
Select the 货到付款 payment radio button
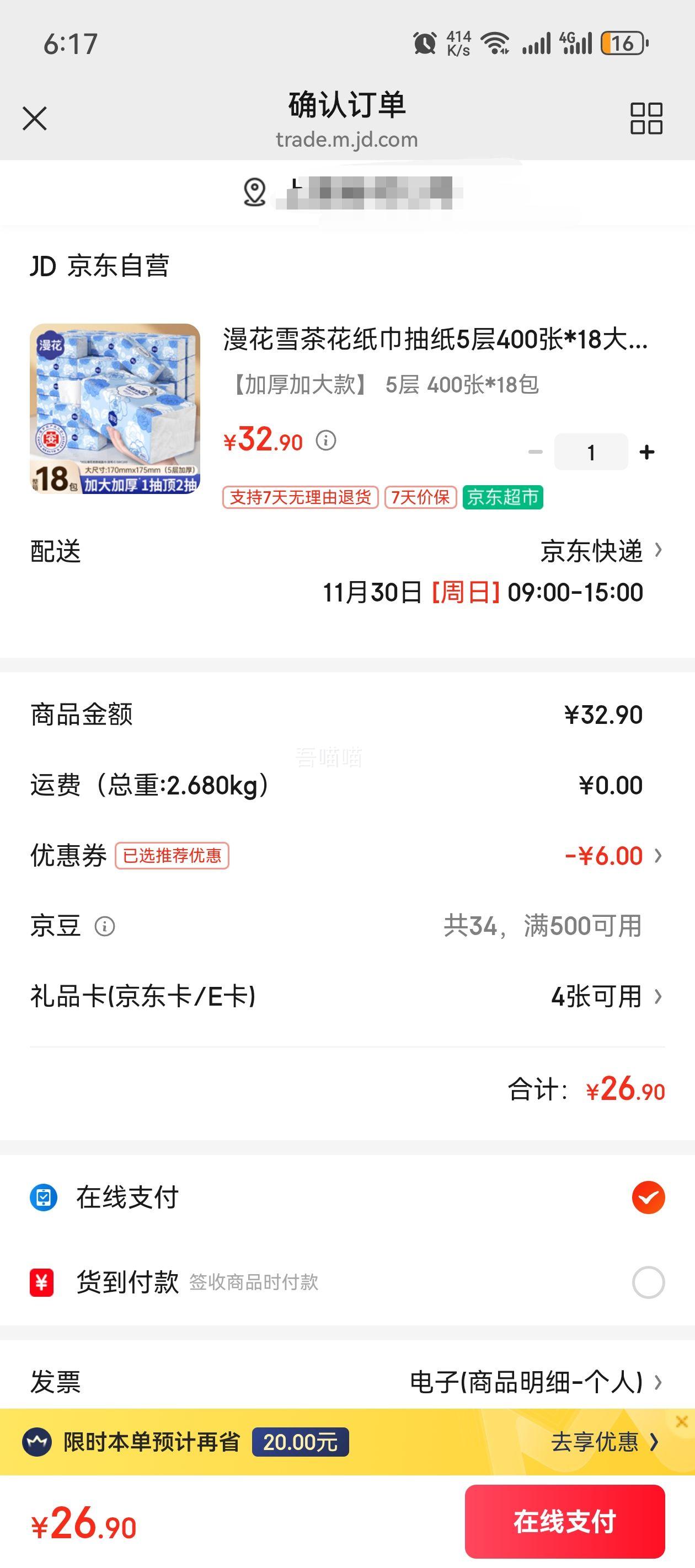[x=648, y=1280]
